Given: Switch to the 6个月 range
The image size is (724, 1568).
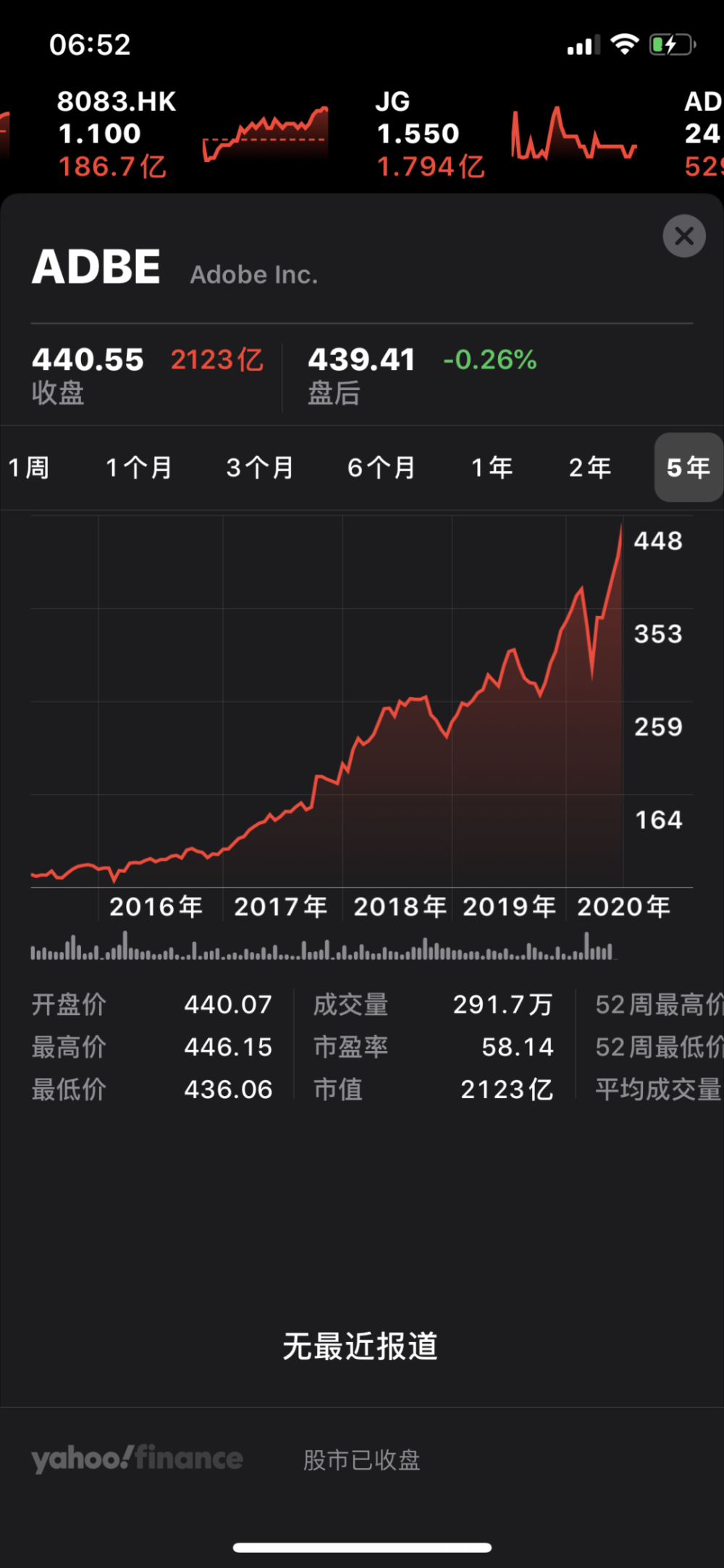Looking at the screenshot, I should [381, 468].
